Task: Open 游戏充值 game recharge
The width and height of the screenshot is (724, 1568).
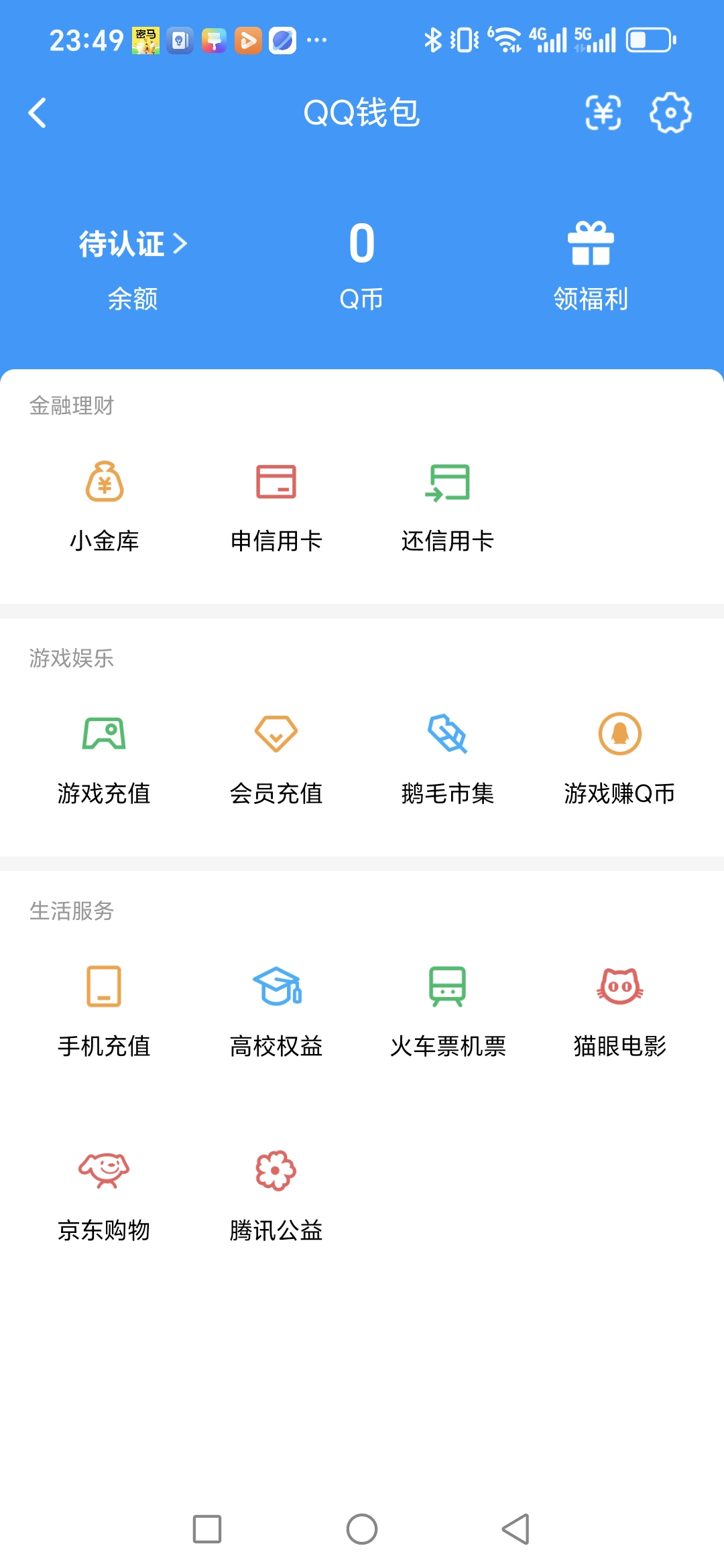Action: [x=104, y=757]
